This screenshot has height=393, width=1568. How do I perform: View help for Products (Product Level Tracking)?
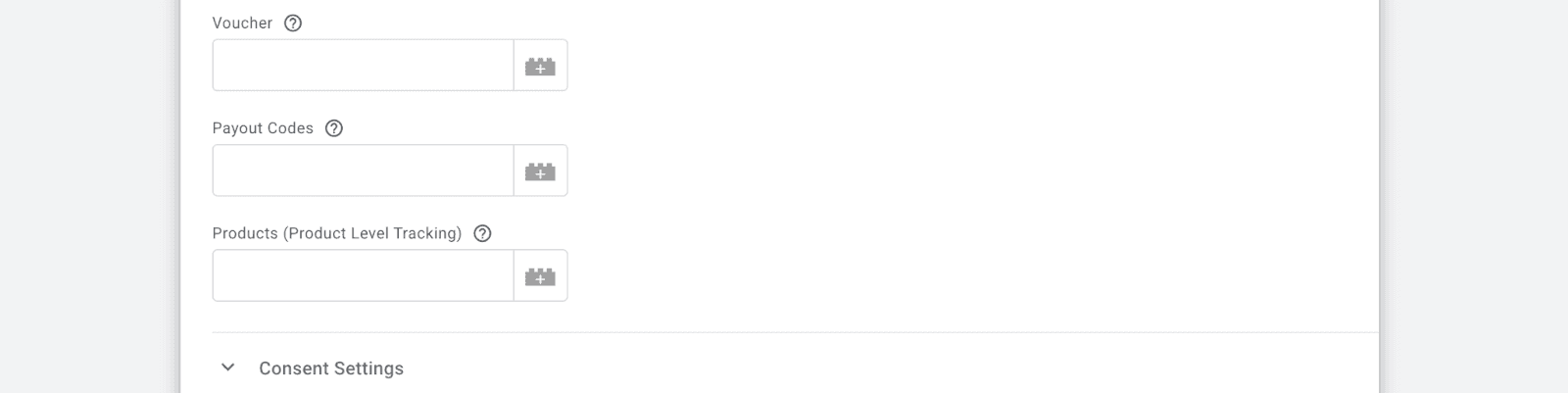(x=482, y=233)
